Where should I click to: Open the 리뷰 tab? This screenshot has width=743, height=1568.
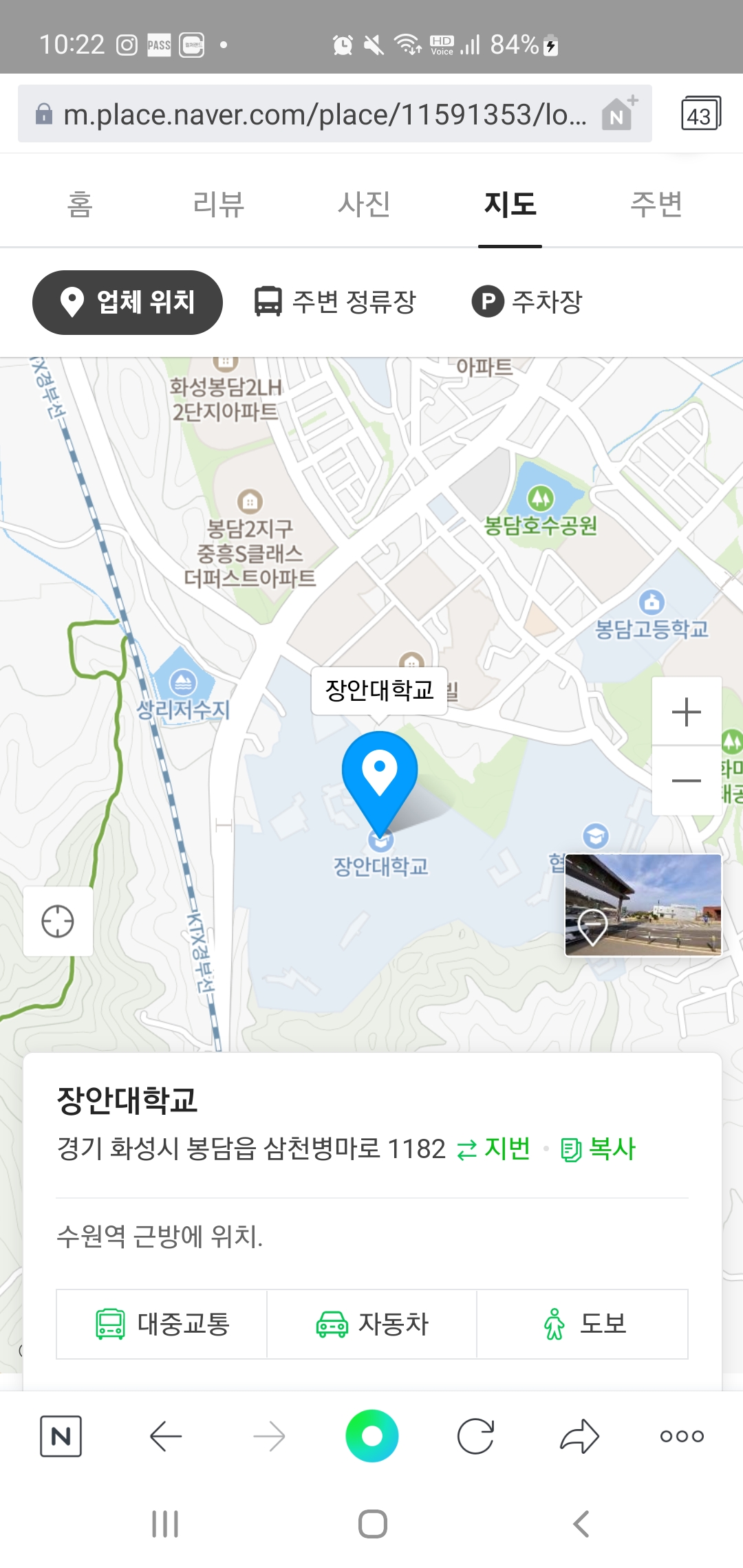[219, 204]
